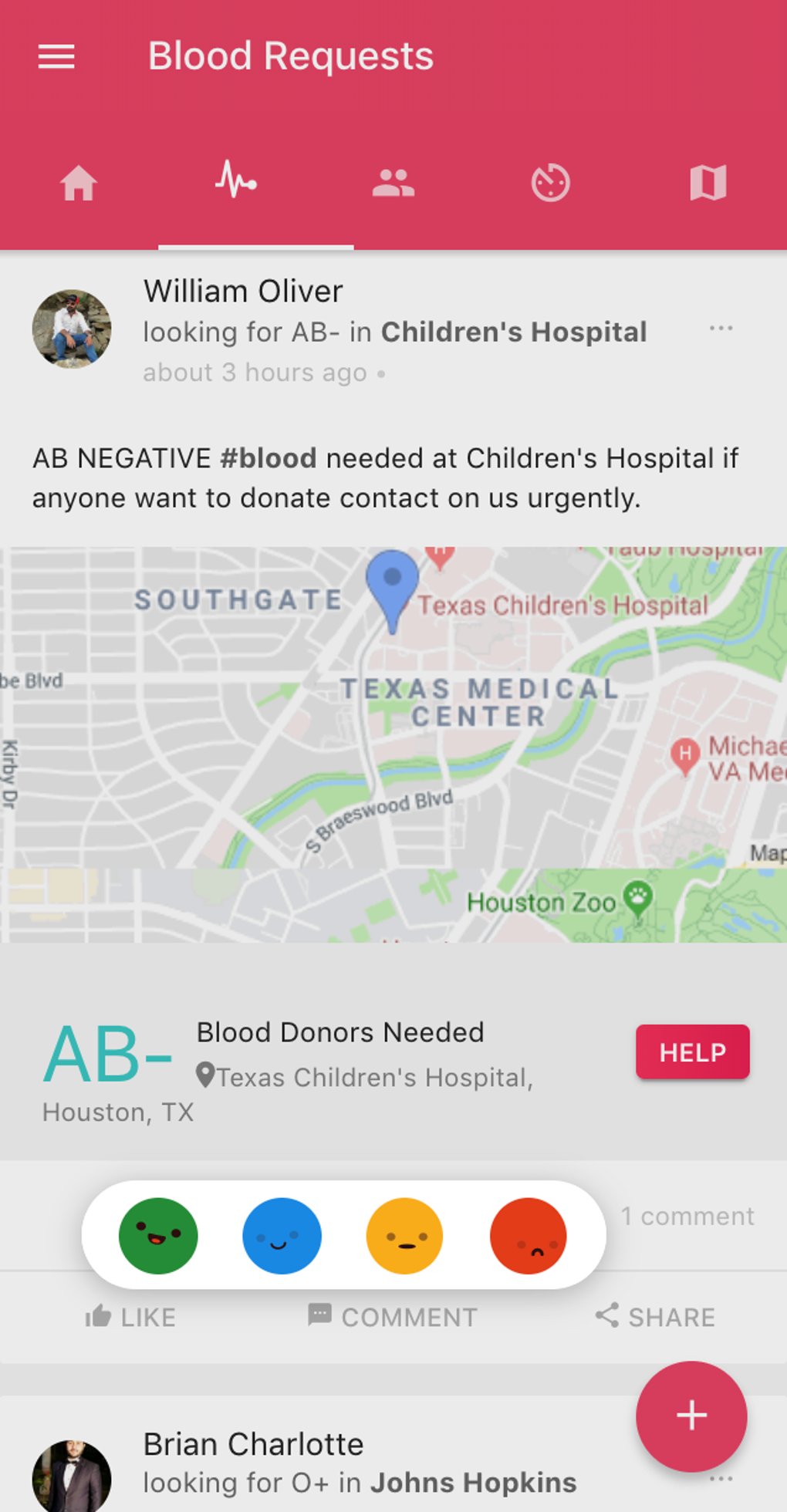The image size is (787, 1512).
Task: Choose the red sad face reaction
Action: [529, 1235]
